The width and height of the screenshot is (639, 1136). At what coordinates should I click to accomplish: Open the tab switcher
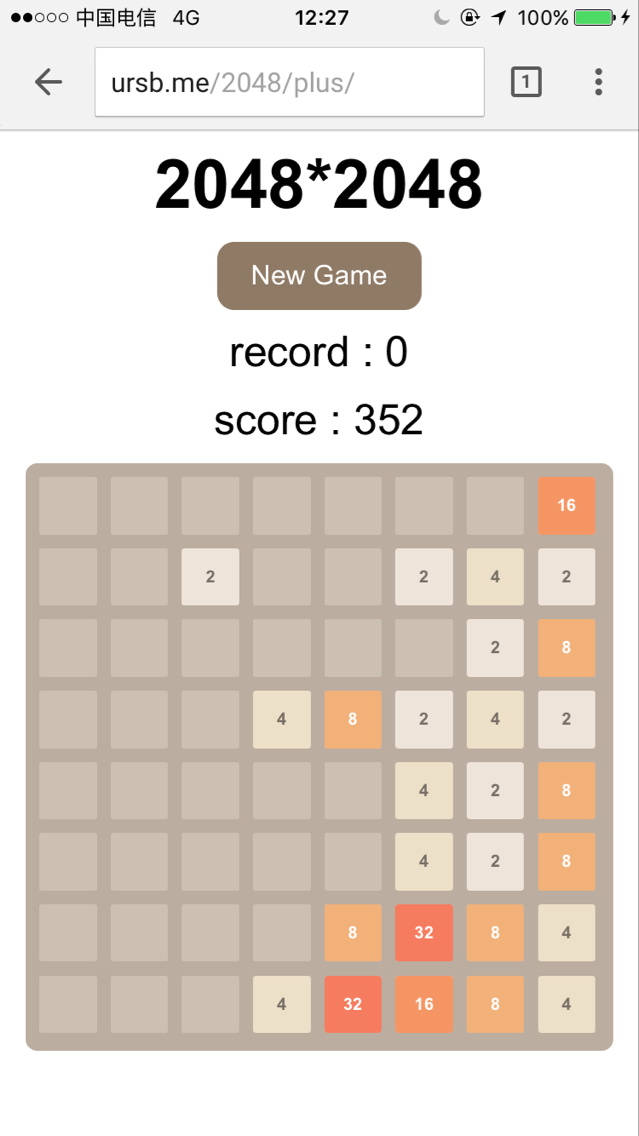(x=526, y=82)
